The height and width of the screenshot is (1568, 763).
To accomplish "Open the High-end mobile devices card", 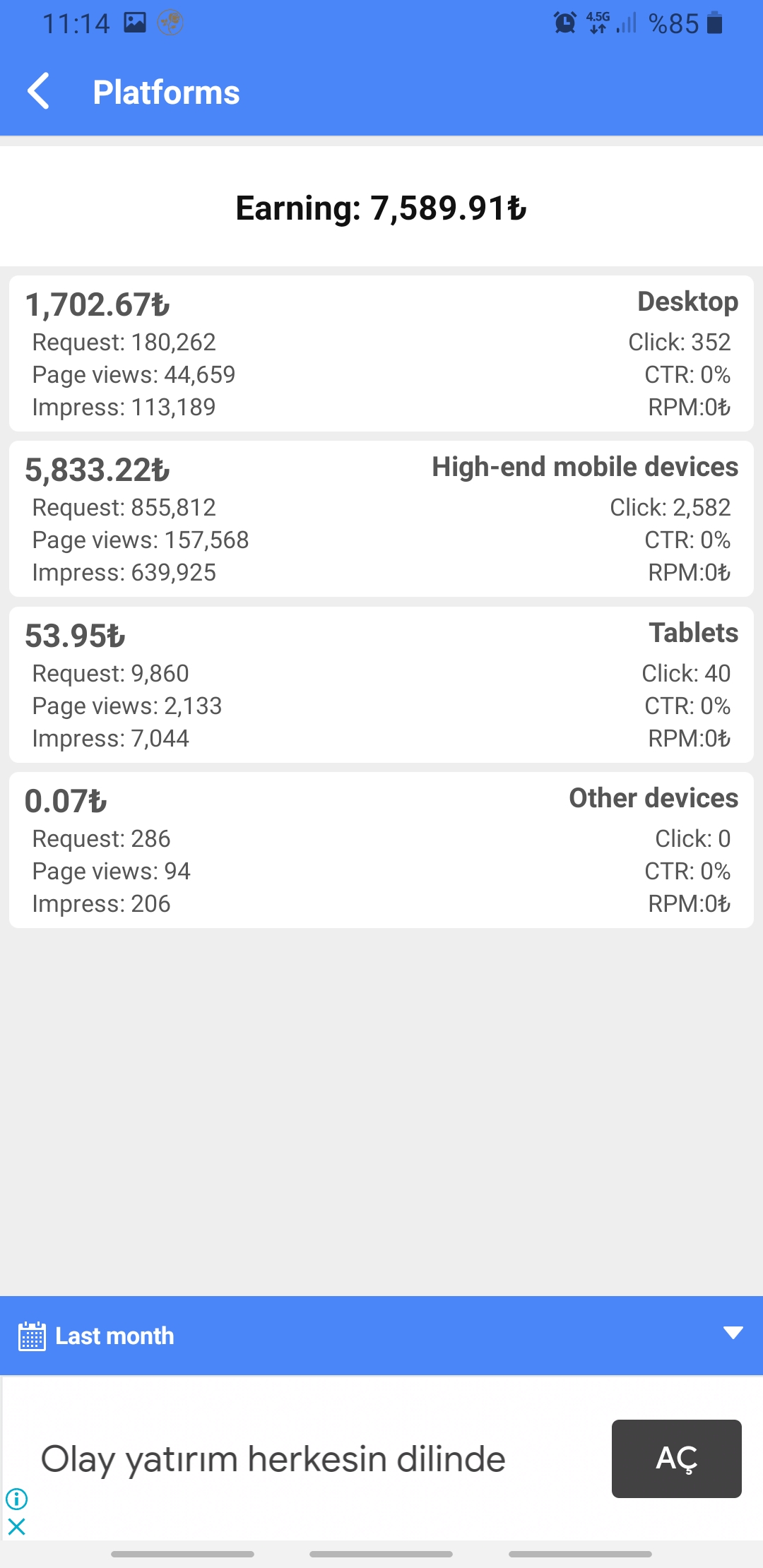I will (381, 519).
